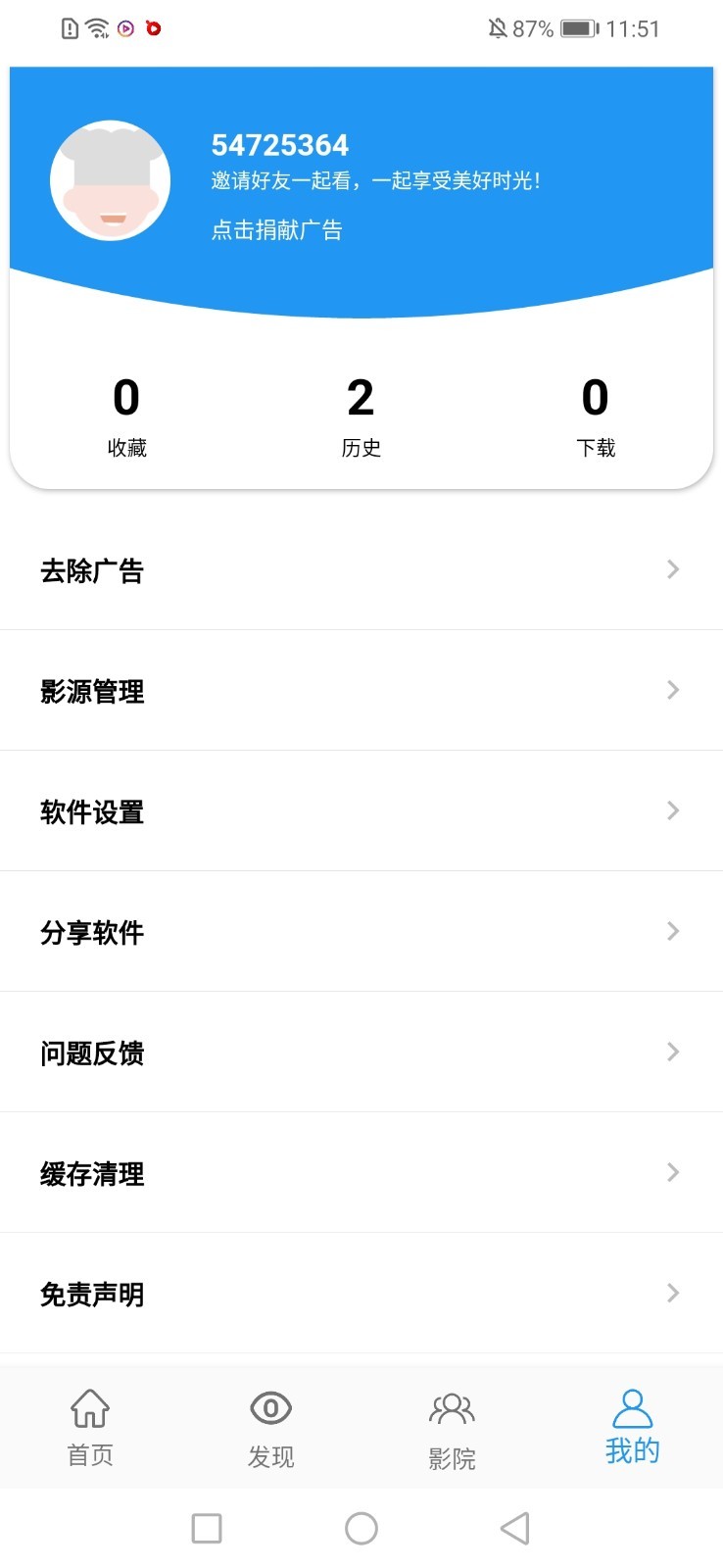Open 问题反馈 feedback entry
This screenshot has height=1568, width=723.
[x=91, y=1053]
